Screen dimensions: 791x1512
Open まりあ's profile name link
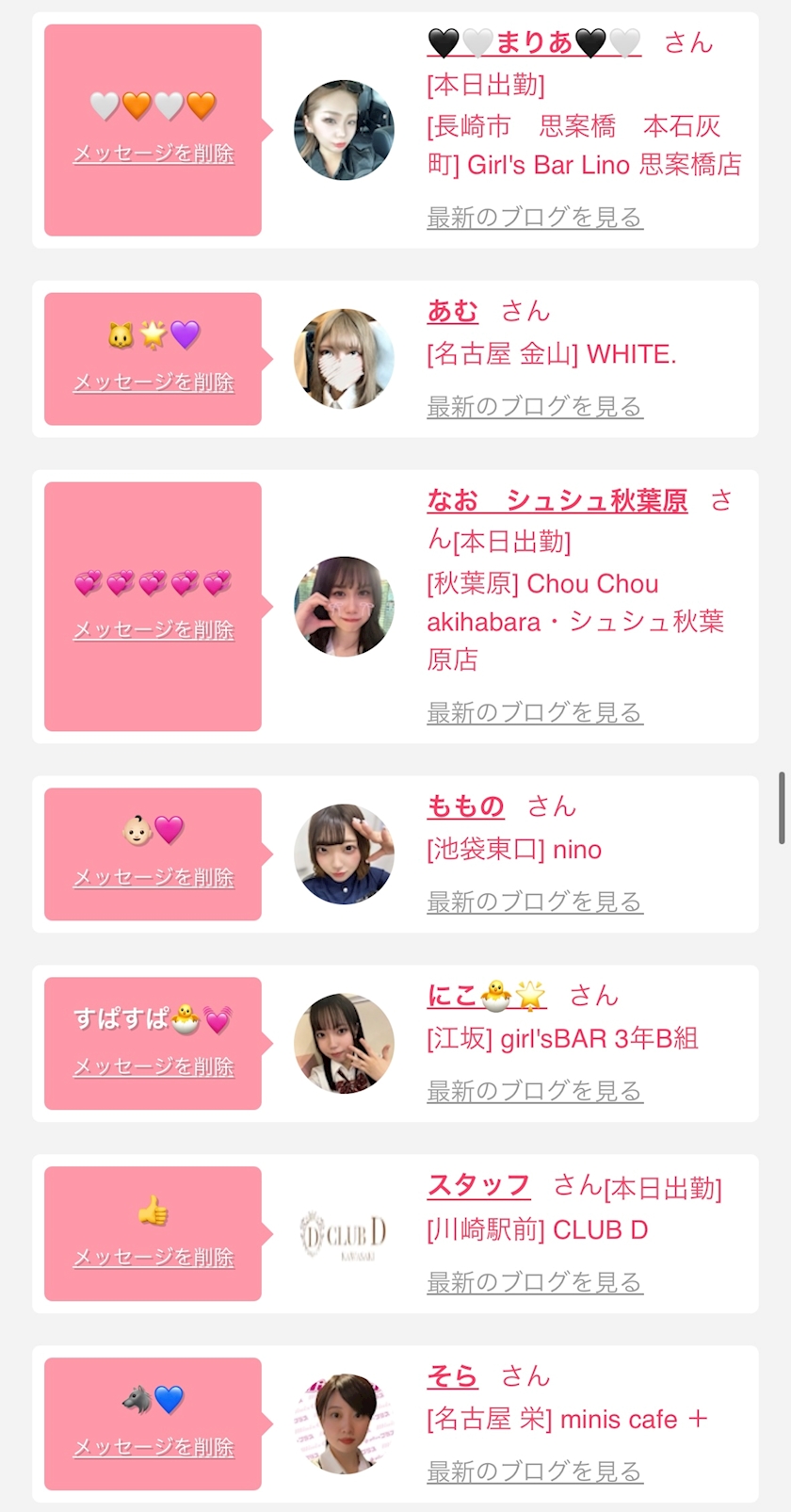pos(534,43)
